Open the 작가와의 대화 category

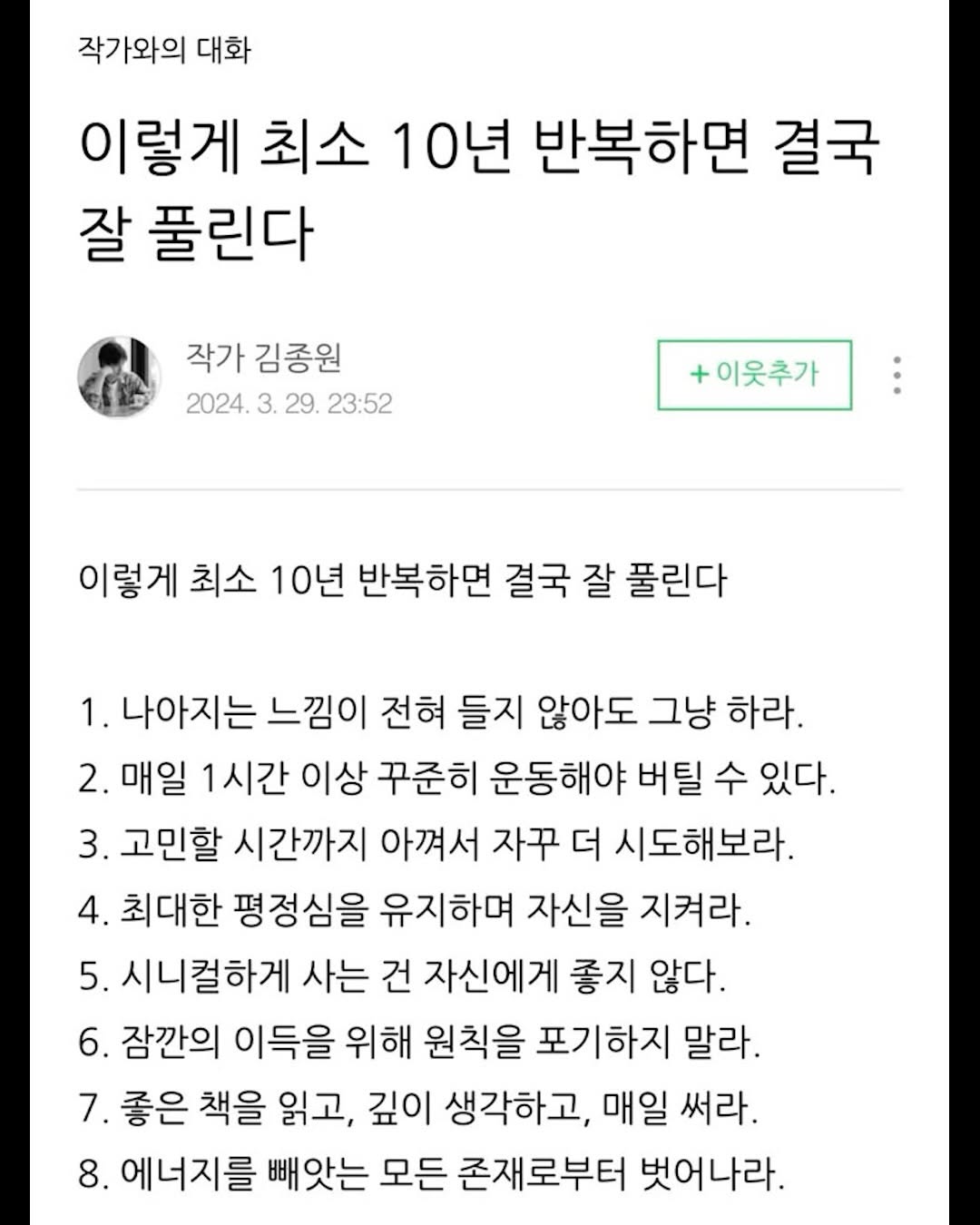click(164, 50)
